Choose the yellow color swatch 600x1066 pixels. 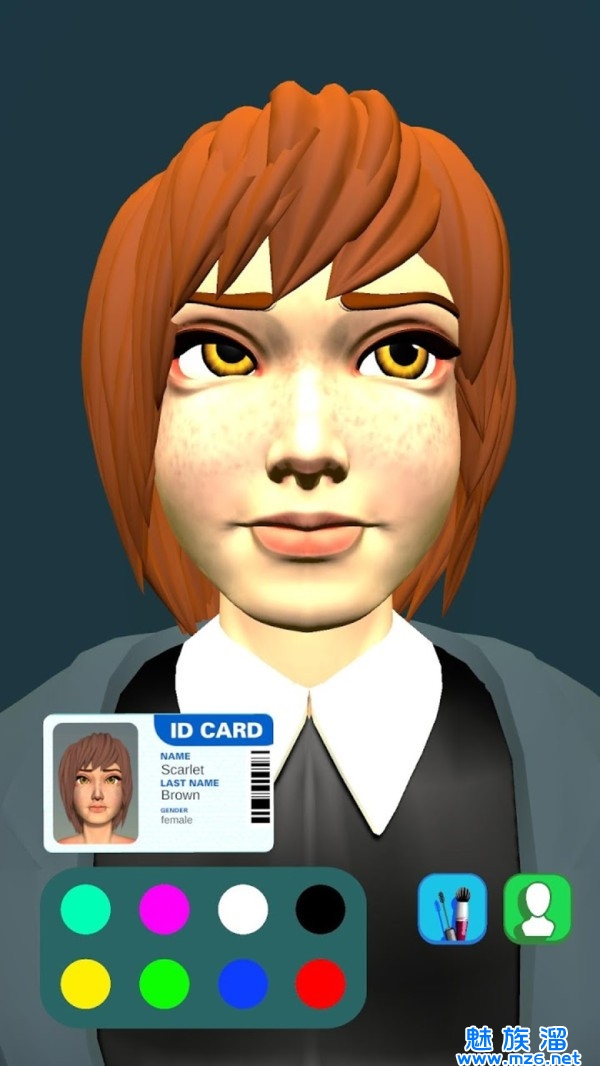tap(85, 983)
